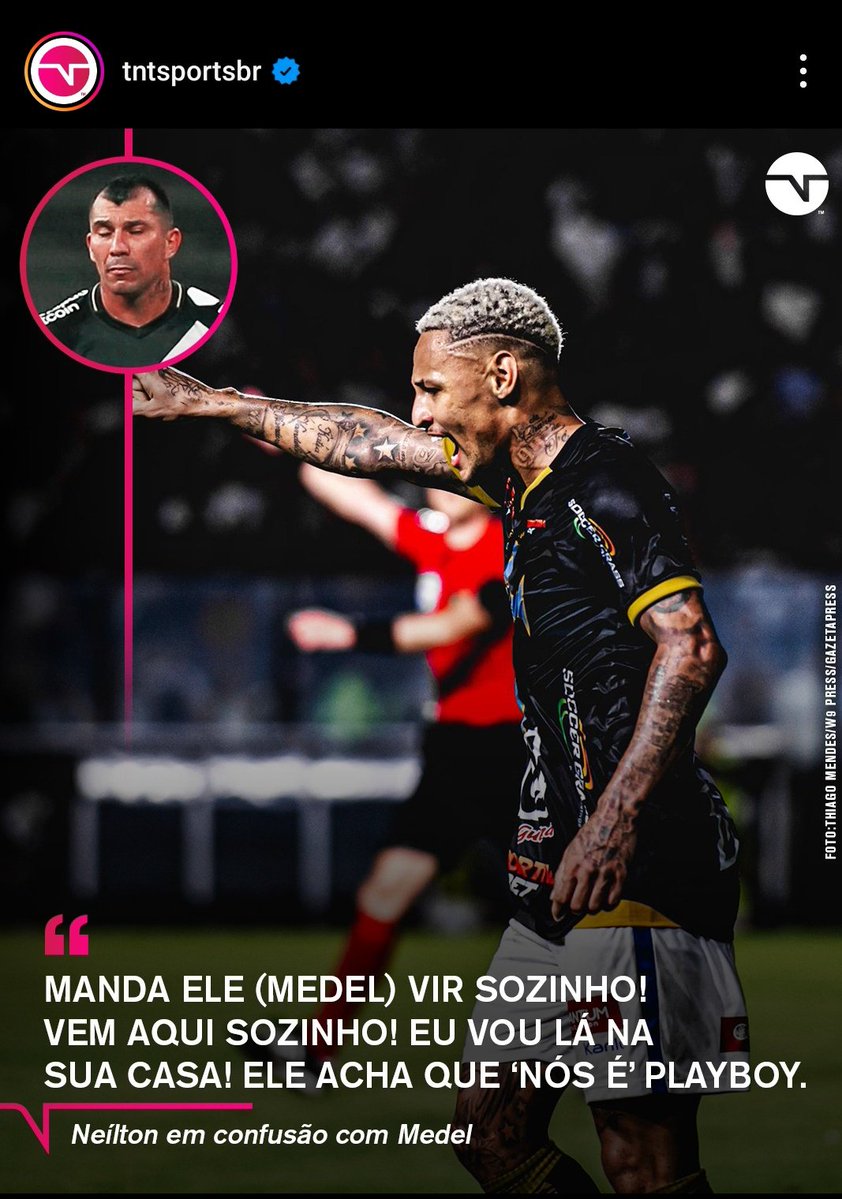Open the post's three-dot options menu
The width and height of the screenshot is (842, 1199).
[802, 72]
